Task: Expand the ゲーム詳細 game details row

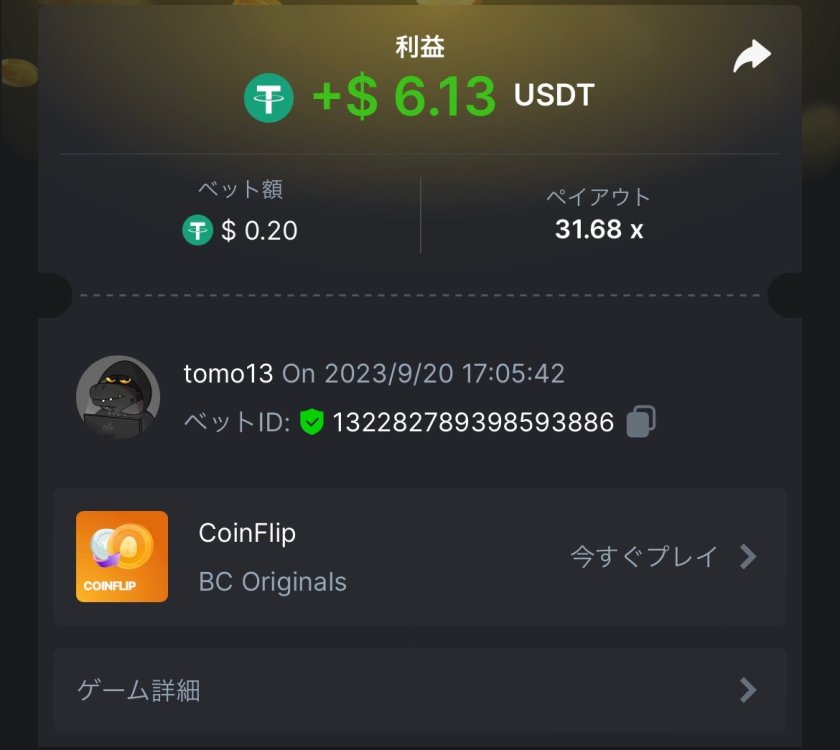Action: (420, 690)
